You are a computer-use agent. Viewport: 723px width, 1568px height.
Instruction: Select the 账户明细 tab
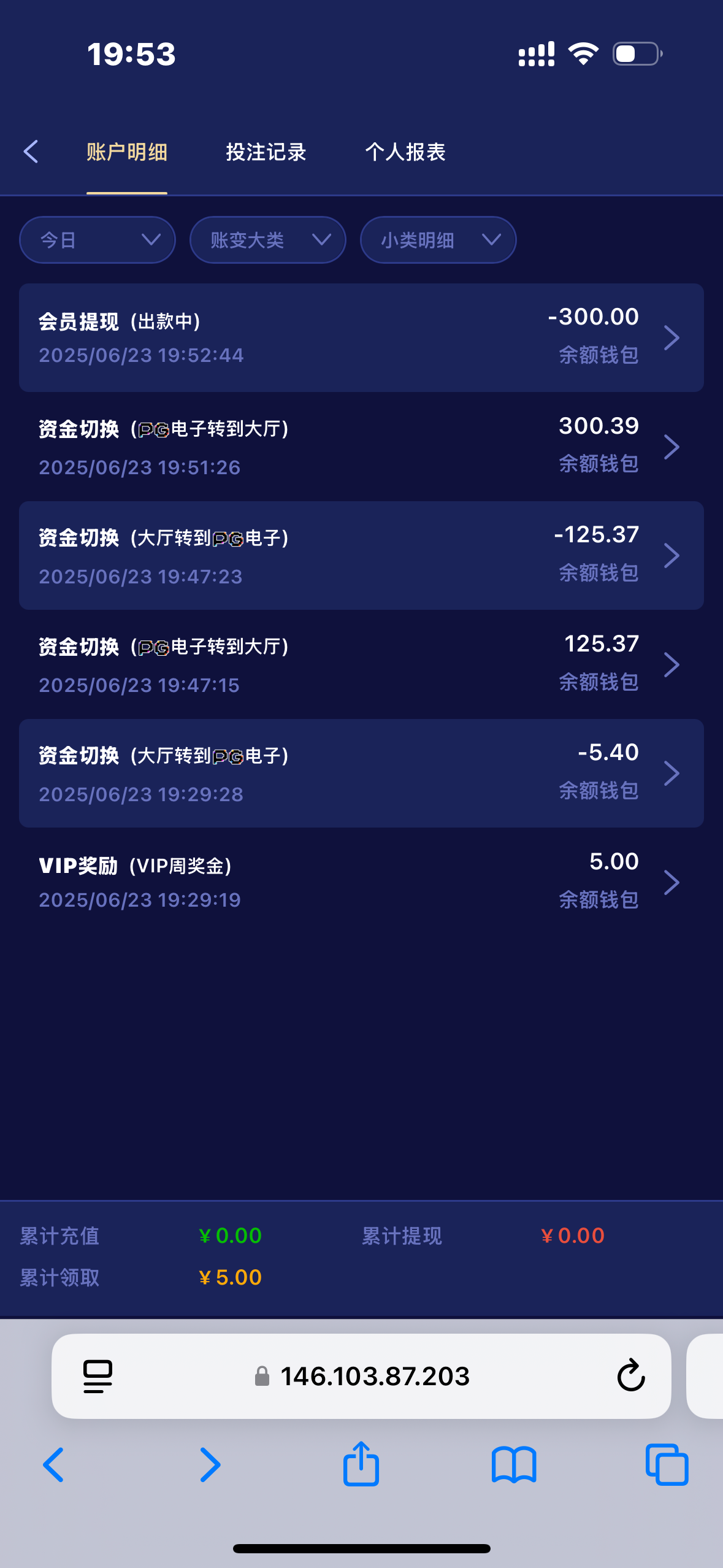tap(127, 152)
